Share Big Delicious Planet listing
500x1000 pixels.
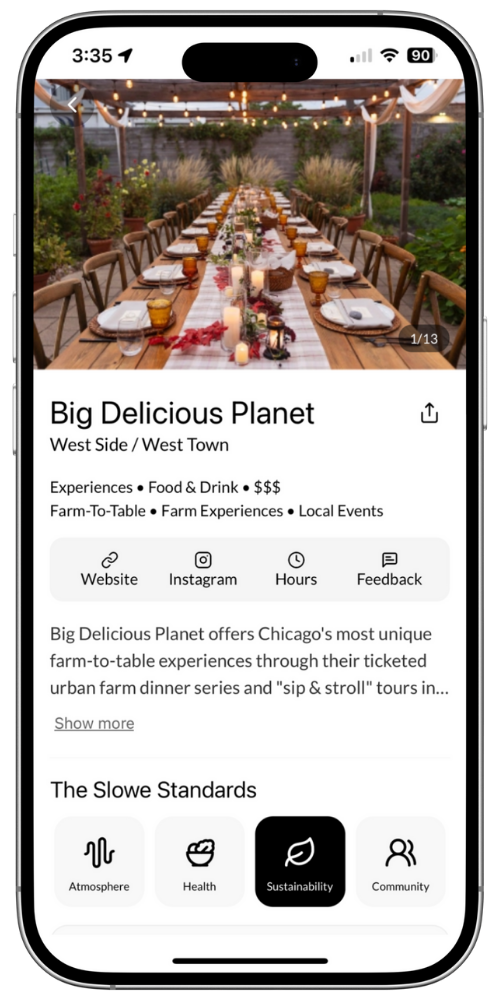[429, 413]
